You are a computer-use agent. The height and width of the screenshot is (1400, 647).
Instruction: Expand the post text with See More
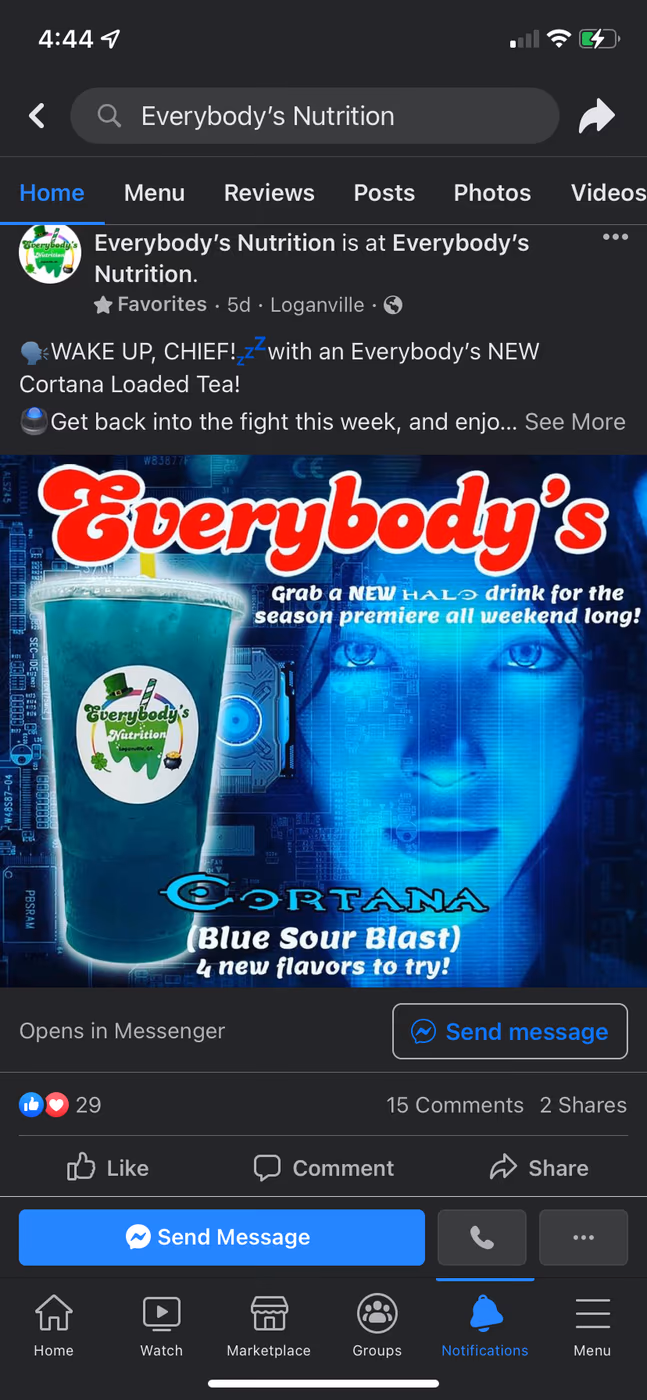point(575,422)
